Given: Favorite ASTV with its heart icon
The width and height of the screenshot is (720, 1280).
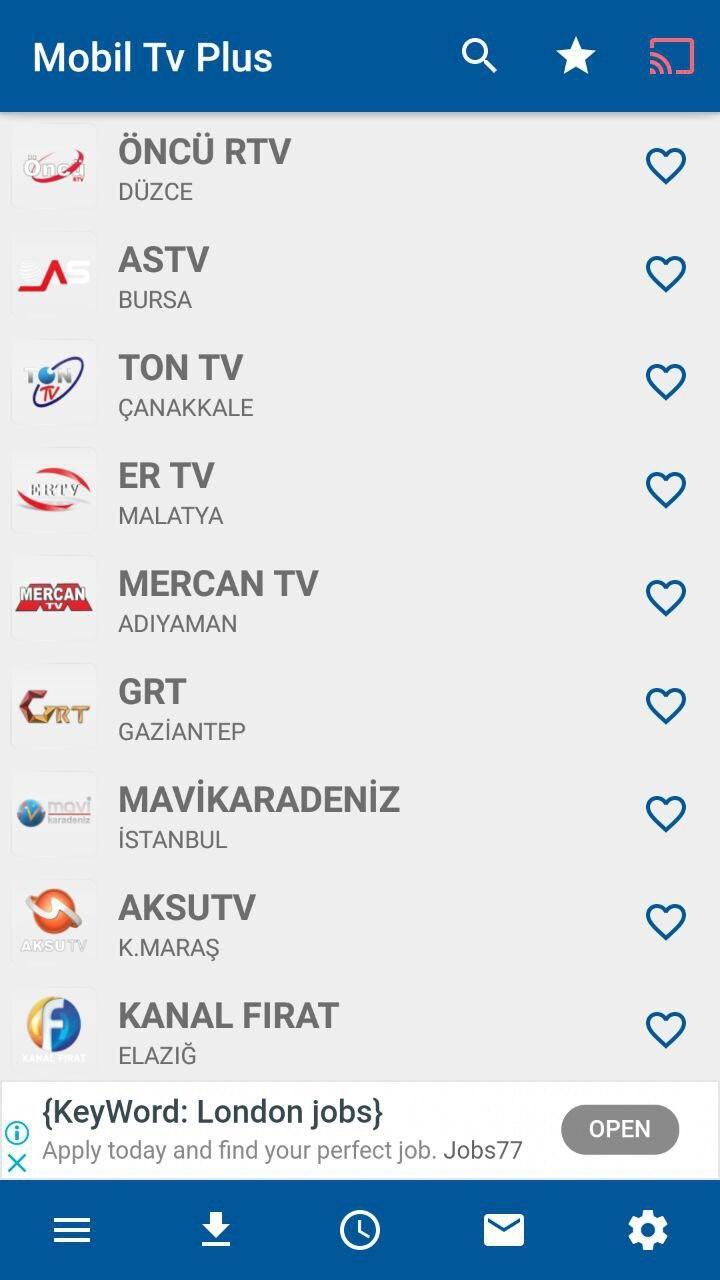Looking at the screenshot, I should (665, 274).
